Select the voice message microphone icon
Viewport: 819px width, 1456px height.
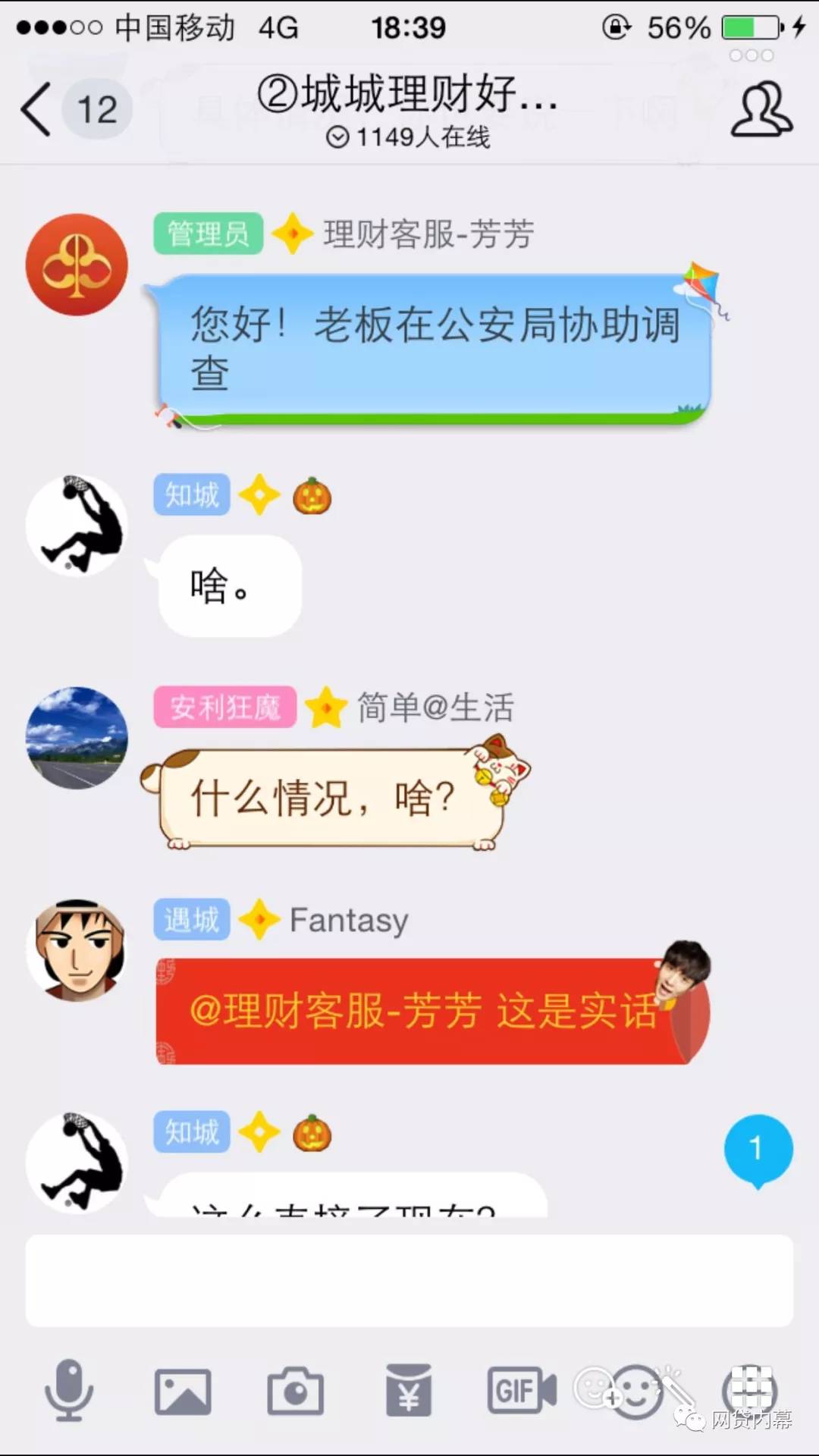pyautogui.click(x=70, y=1390)
